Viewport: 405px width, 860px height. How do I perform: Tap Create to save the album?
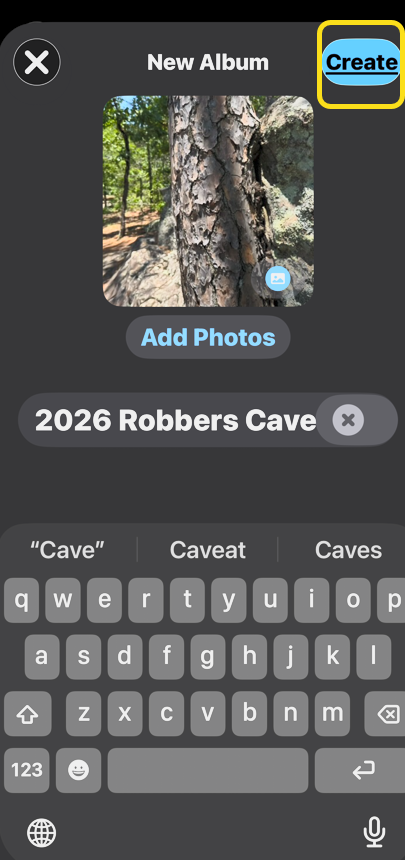point(361,63)
